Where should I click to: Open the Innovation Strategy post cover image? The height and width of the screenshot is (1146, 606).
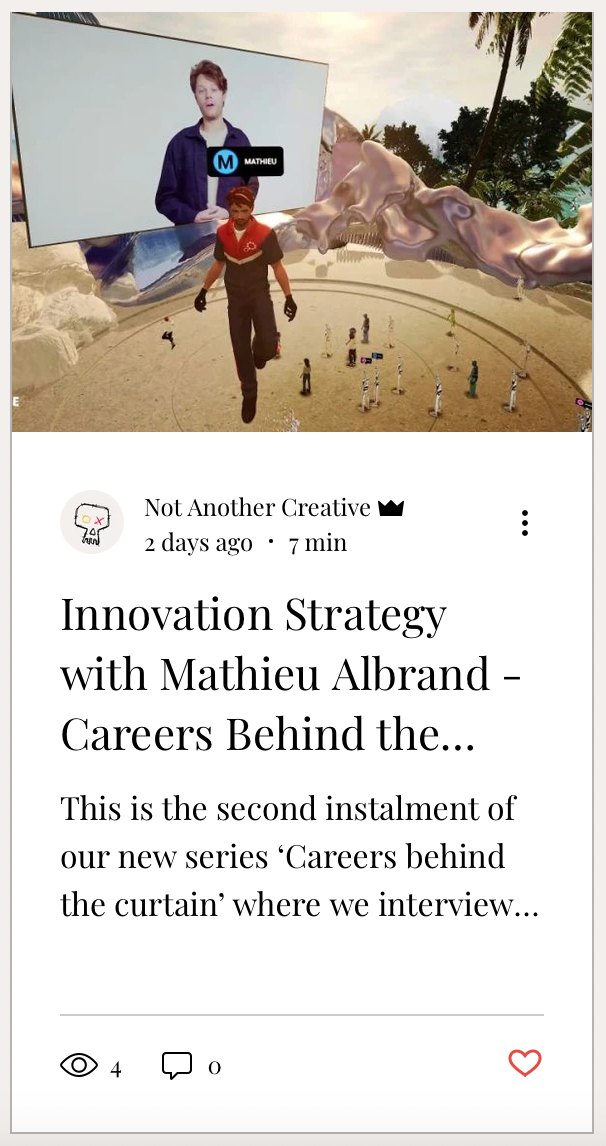pyautogui.click(x=302, y=221)
